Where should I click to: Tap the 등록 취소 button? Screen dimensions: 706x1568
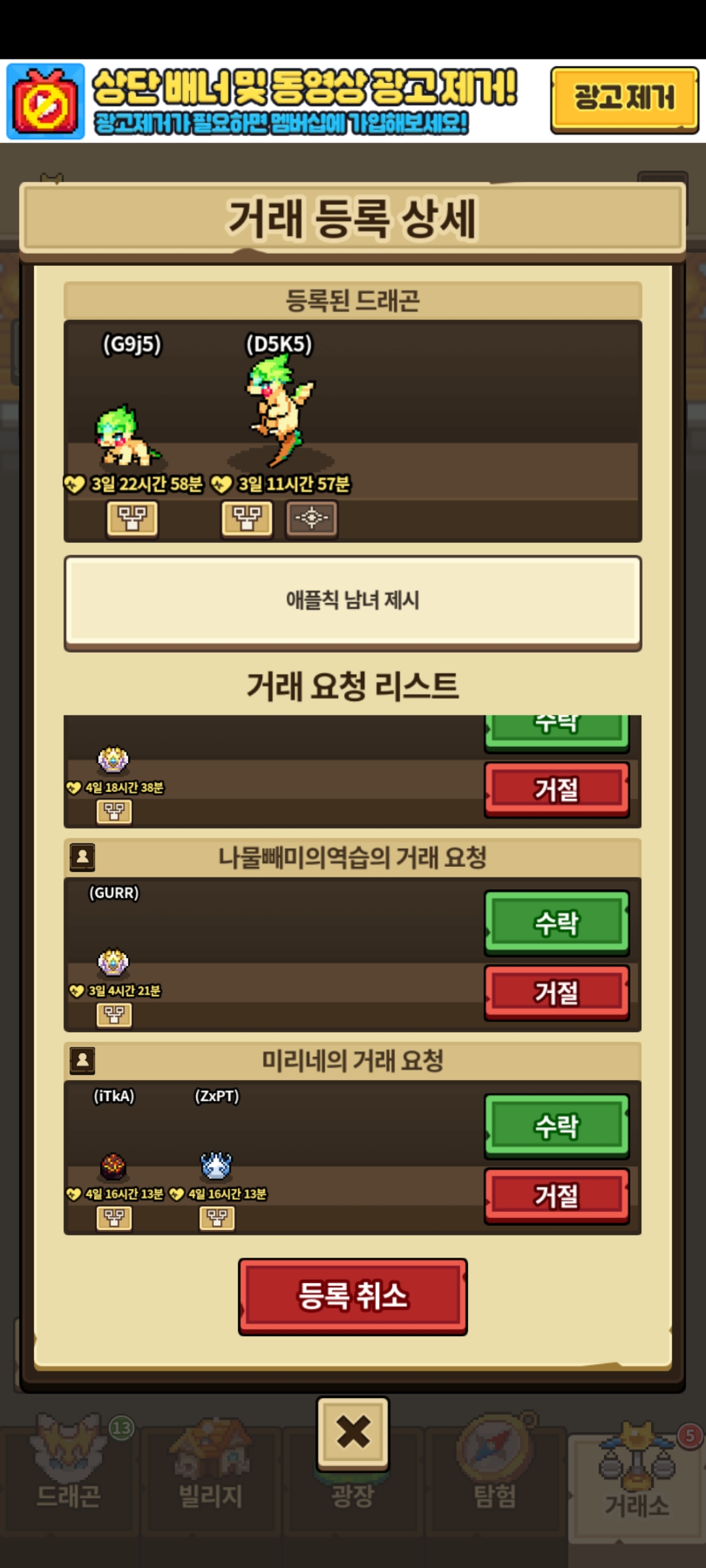tap(353, 1296)
